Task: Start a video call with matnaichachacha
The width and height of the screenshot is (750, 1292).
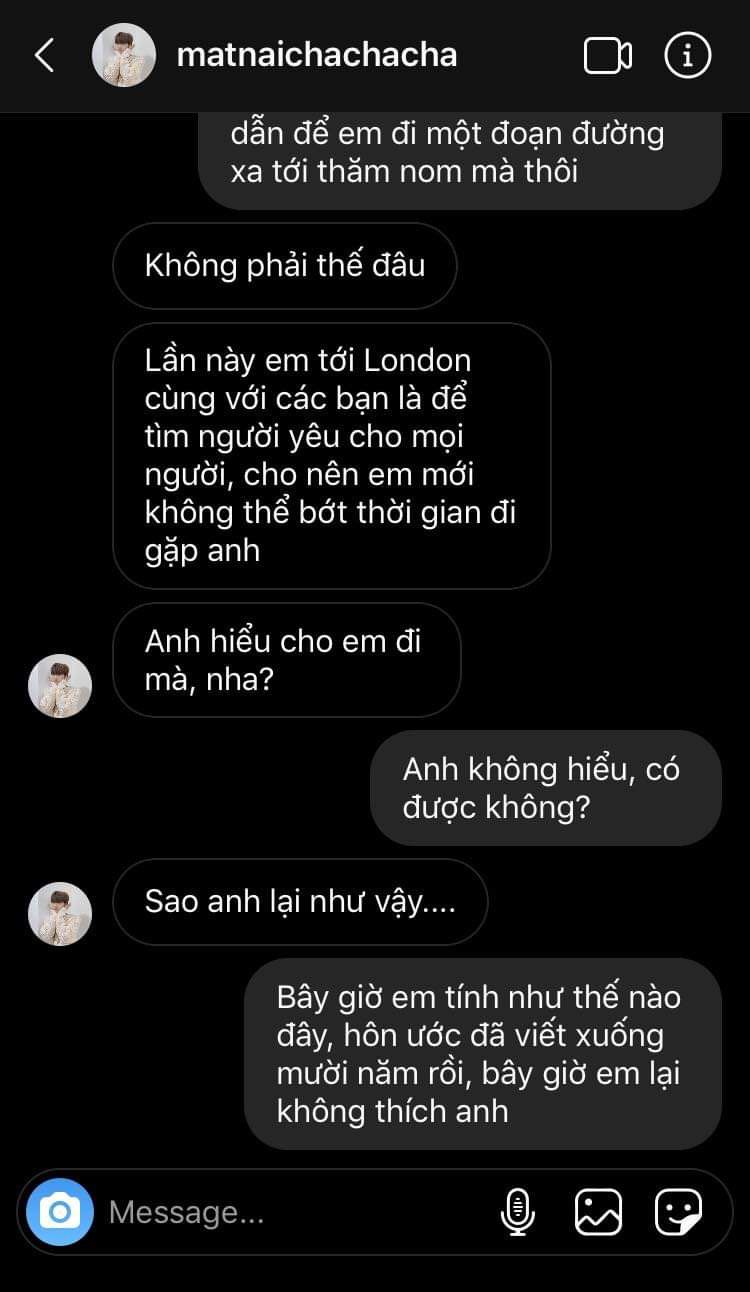Action: point(607,55)
